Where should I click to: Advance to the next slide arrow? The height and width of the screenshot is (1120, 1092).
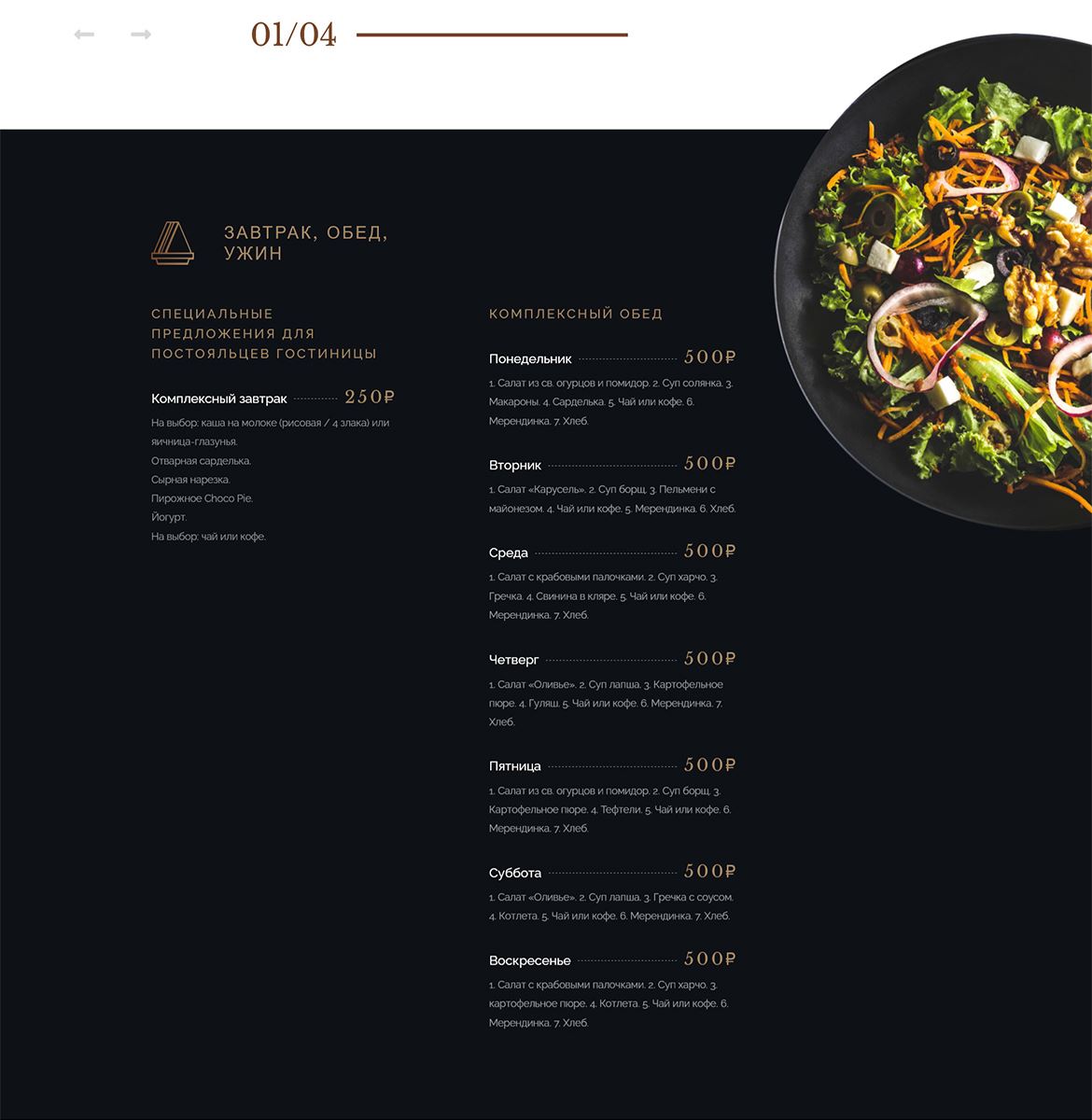pos(141,35)
